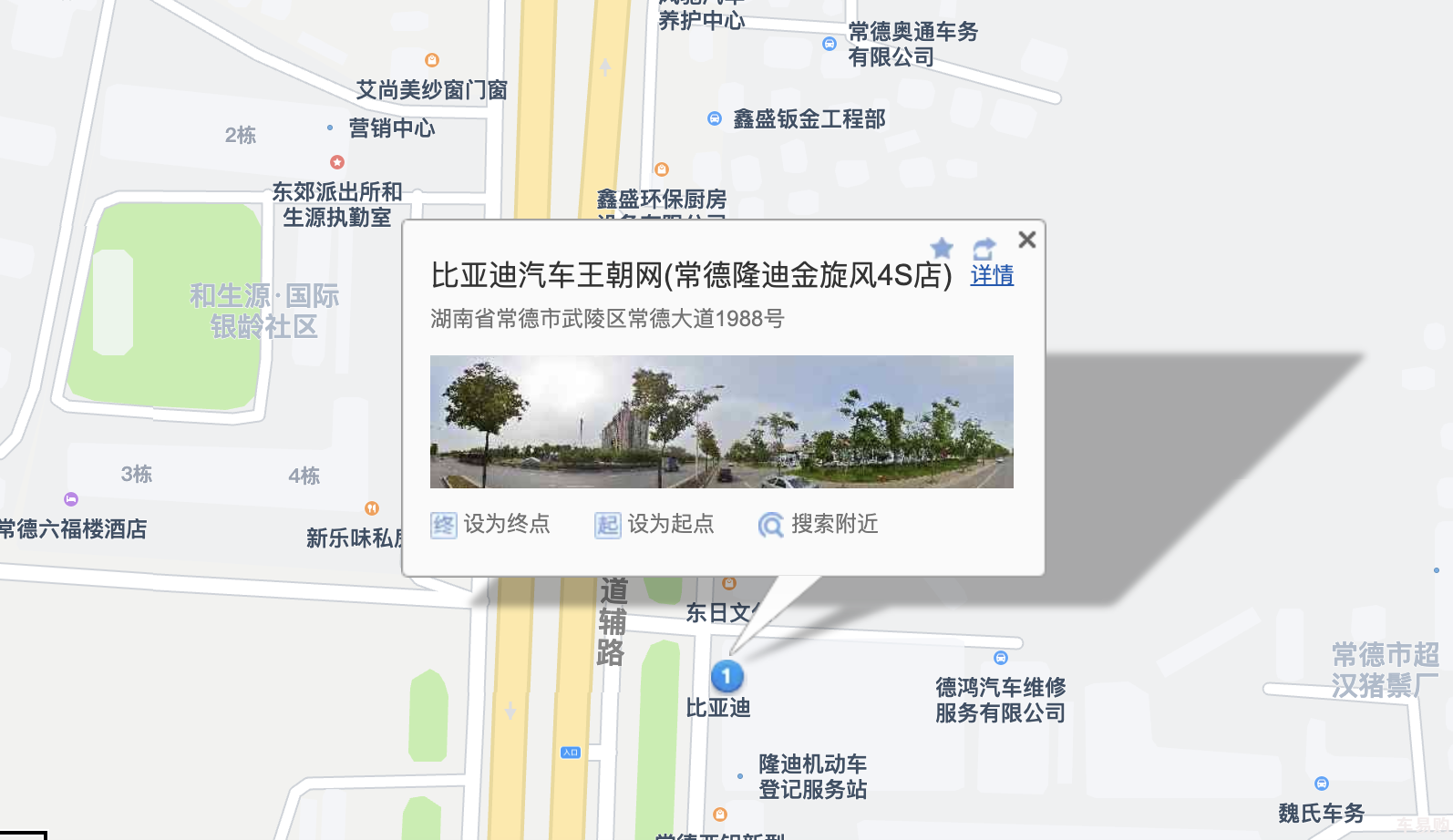Open the 详情 details link
This screenshot has width=1453, height=840.
tap(992, 275)
